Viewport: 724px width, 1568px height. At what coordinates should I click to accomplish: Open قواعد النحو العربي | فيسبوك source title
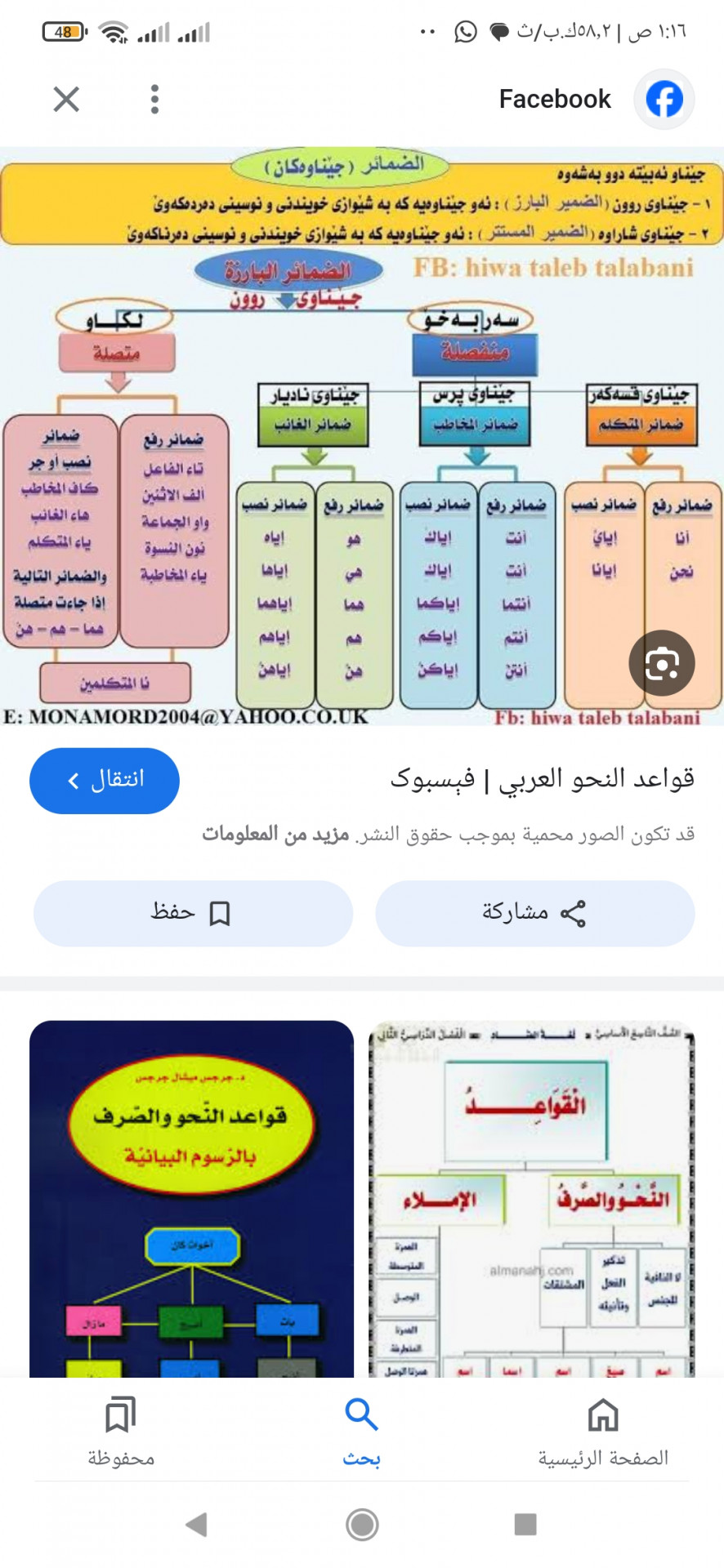point(543,779)
